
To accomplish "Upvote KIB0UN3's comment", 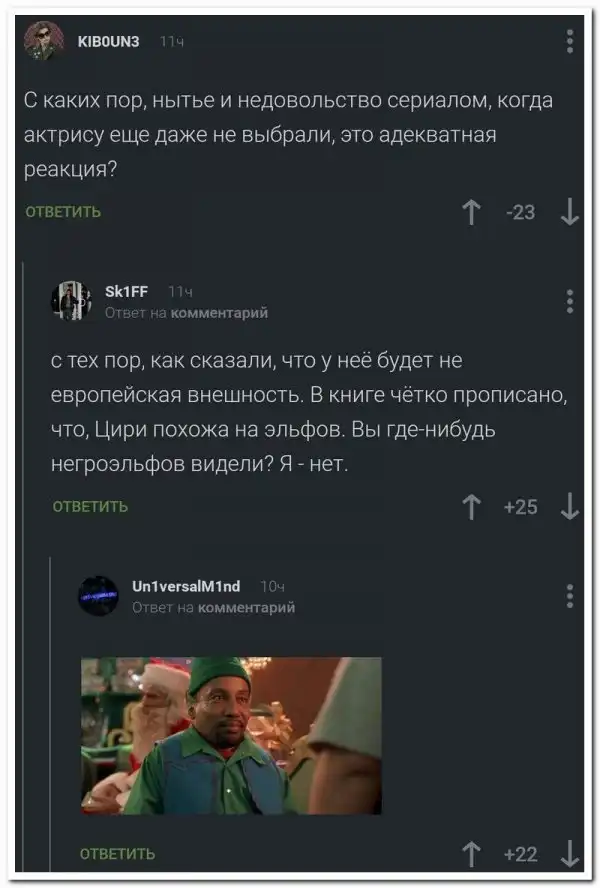I will [x=470, y=212].
